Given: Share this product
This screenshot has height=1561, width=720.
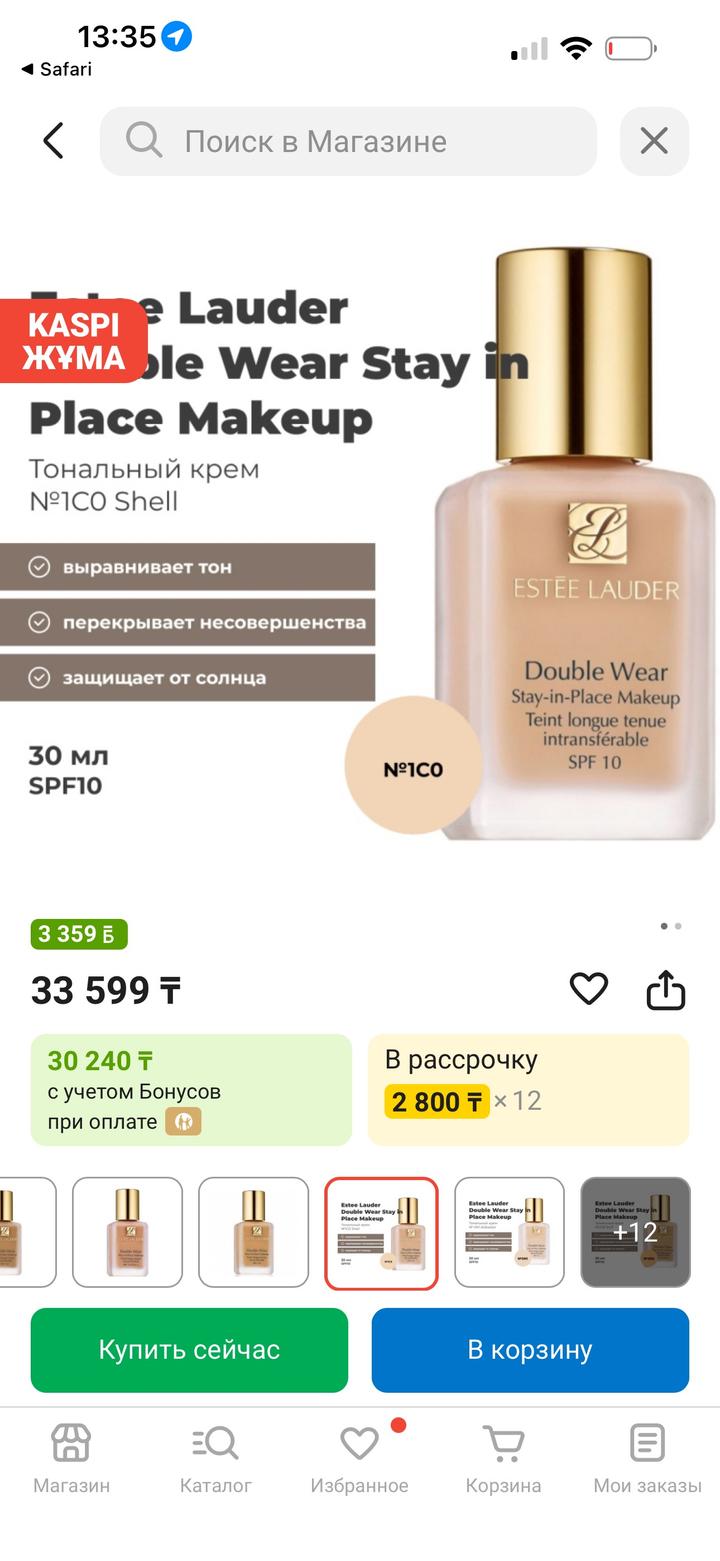Looking at the screenshot, I should click(x=666, y=990).
